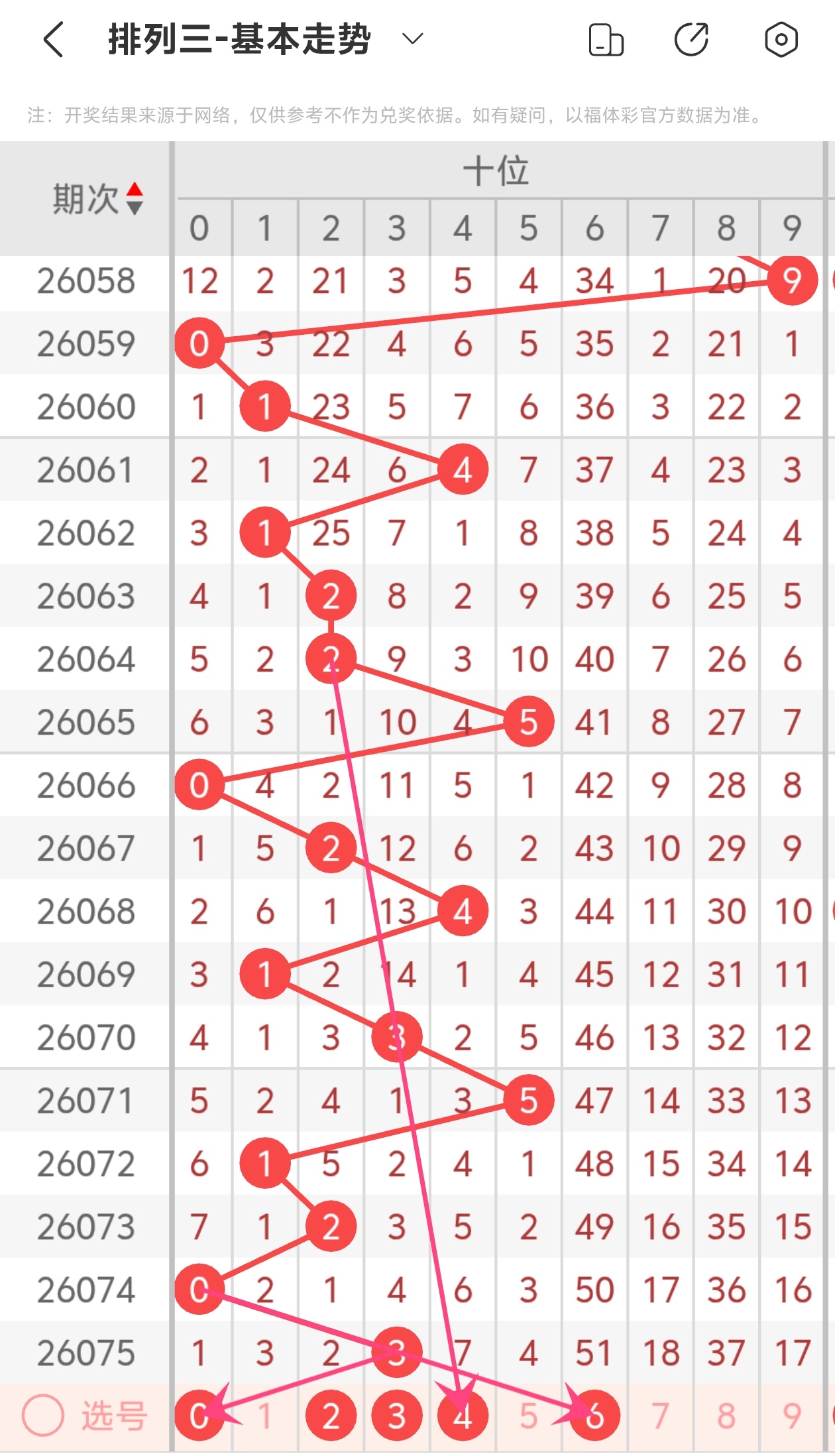Screen dimensions: 835x1456
Task: Switch screen orientation with the device icon
Action: coord(606,40)
